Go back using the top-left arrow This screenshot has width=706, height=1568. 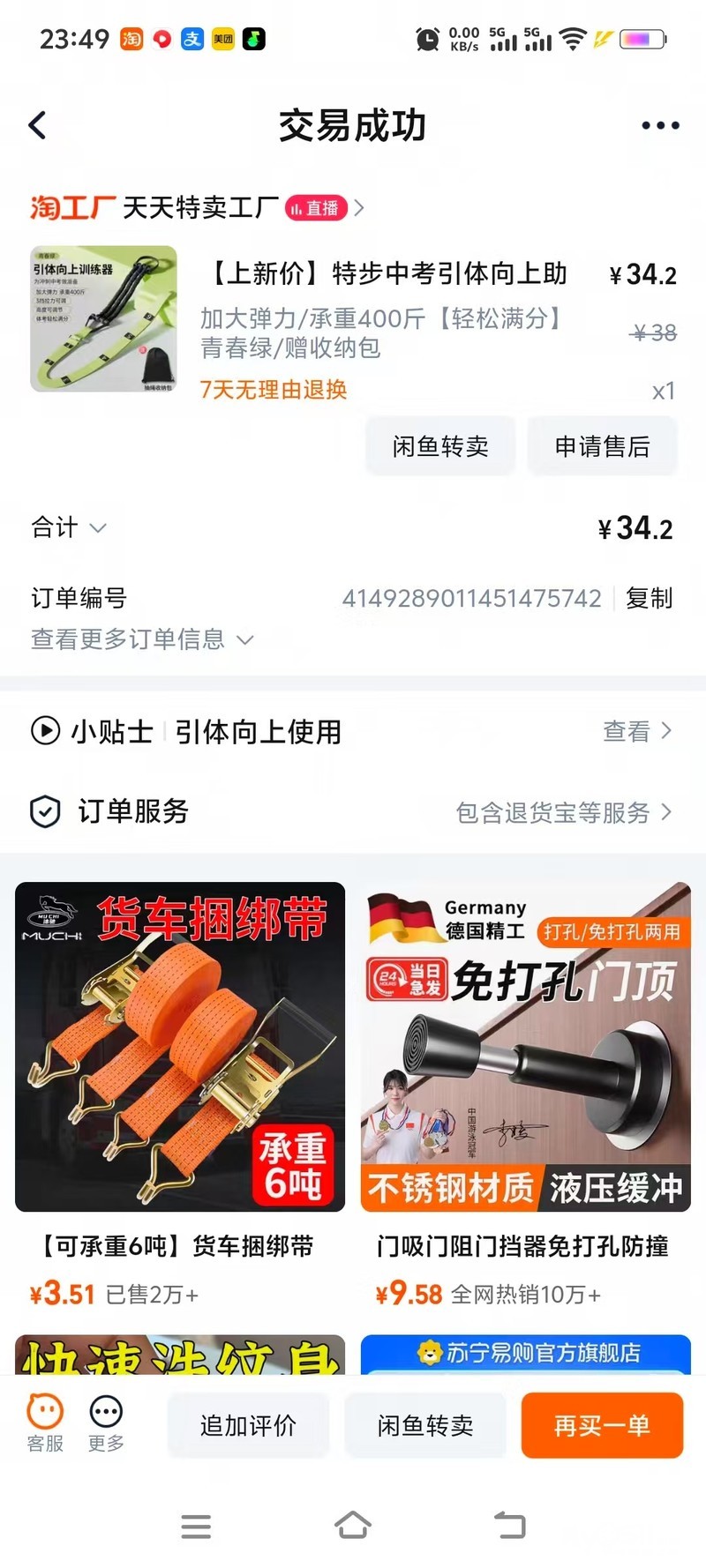(x=37, y=125)
